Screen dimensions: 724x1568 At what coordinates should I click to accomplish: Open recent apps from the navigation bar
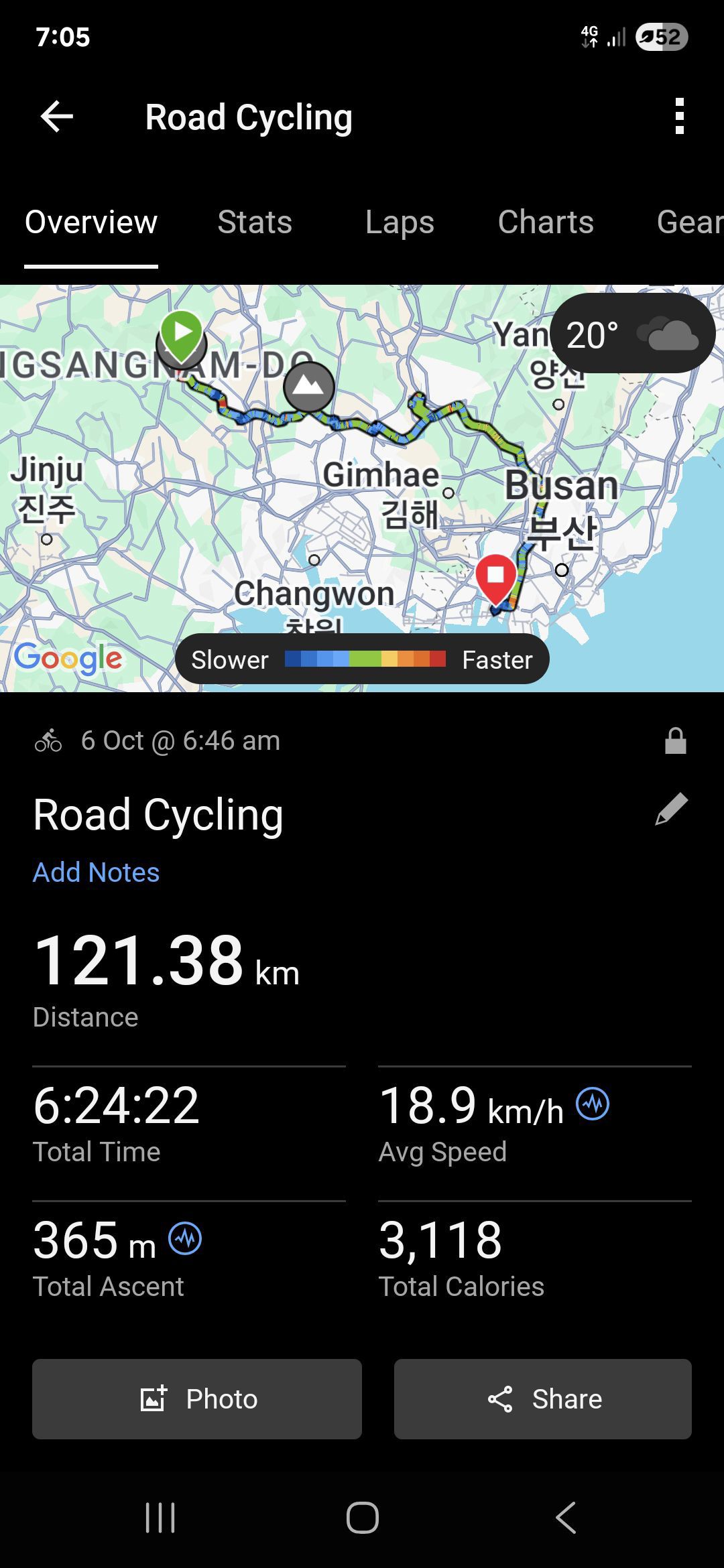160,1518
